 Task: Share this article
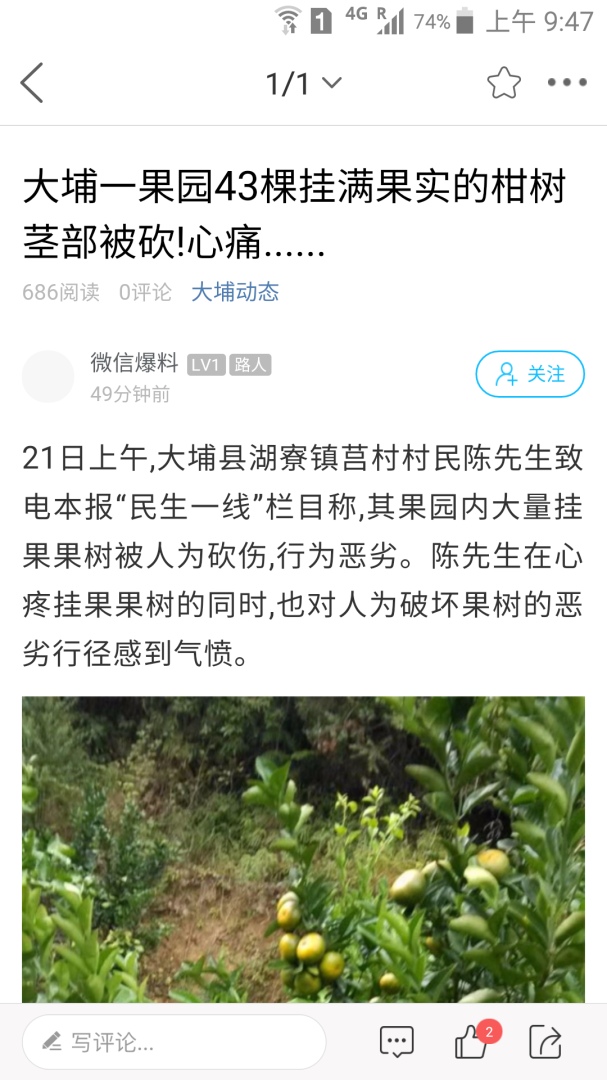tap(545, 1042)
